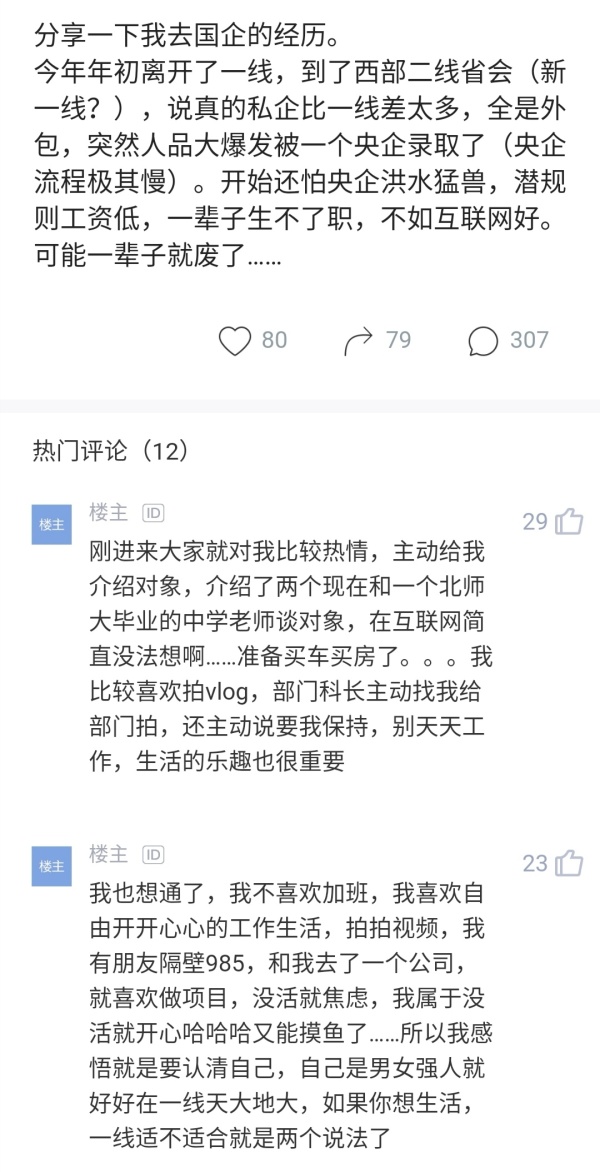The image size is (600, 1172).
Task: Share the post via forward arrow
Action: 357,341
